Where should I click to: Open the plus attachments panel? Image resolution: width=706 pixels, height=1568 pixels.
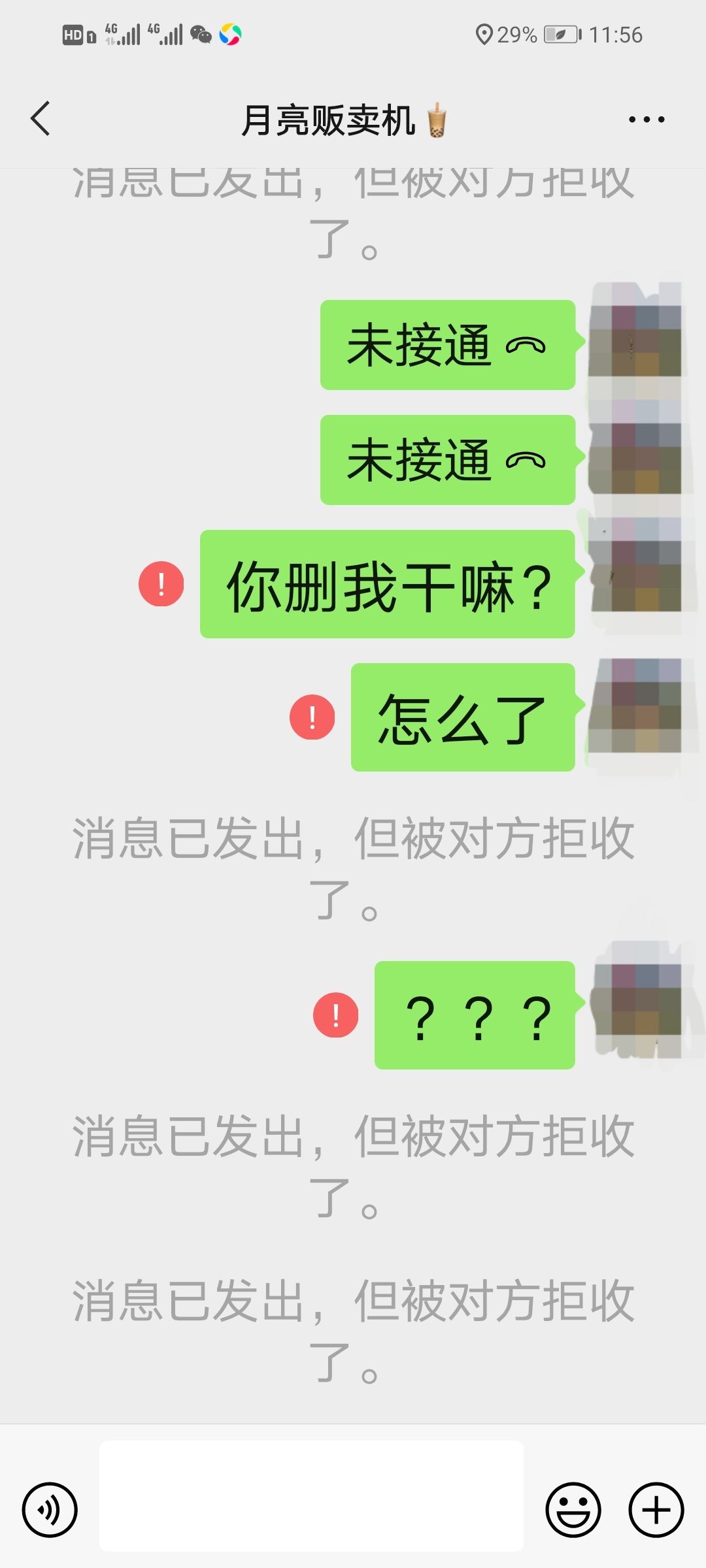[x=656, y=1510]
